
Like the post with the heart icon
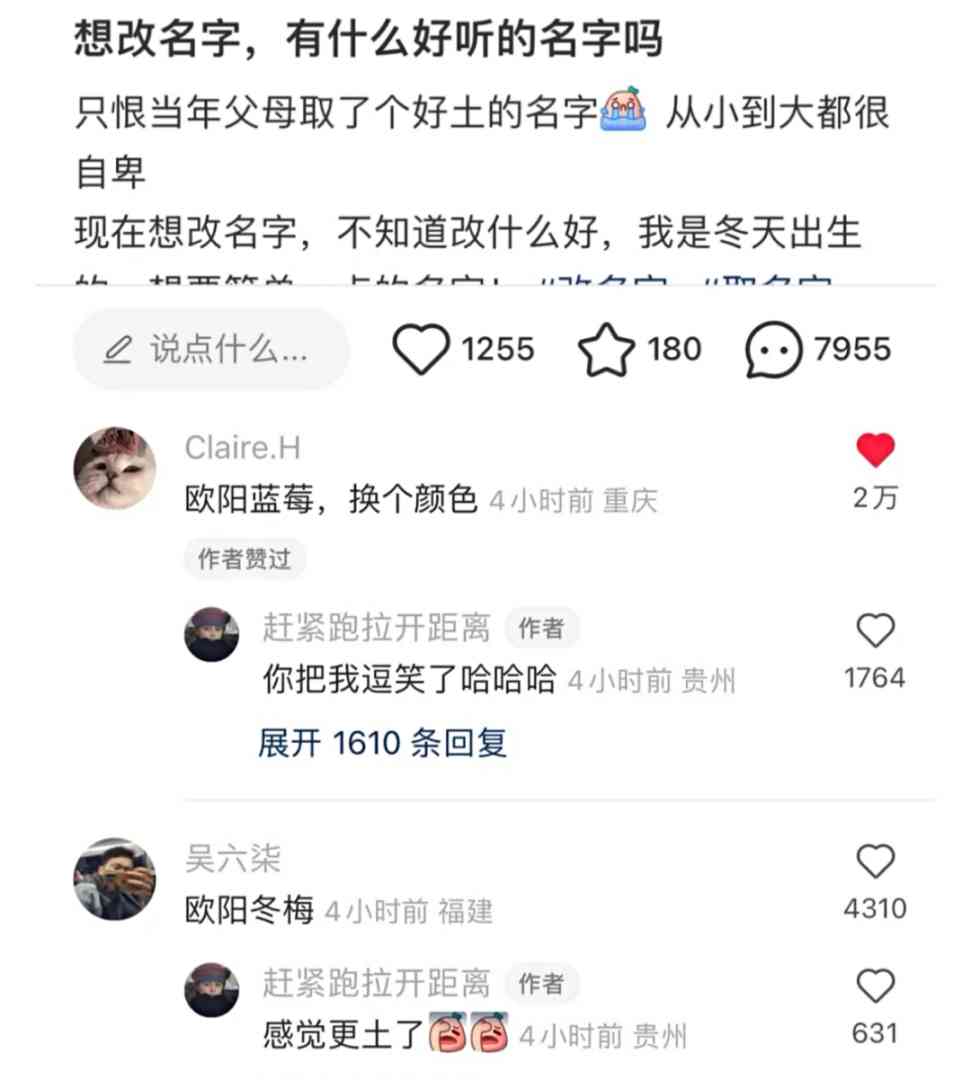pyautogui.click(x=423, y=349)
